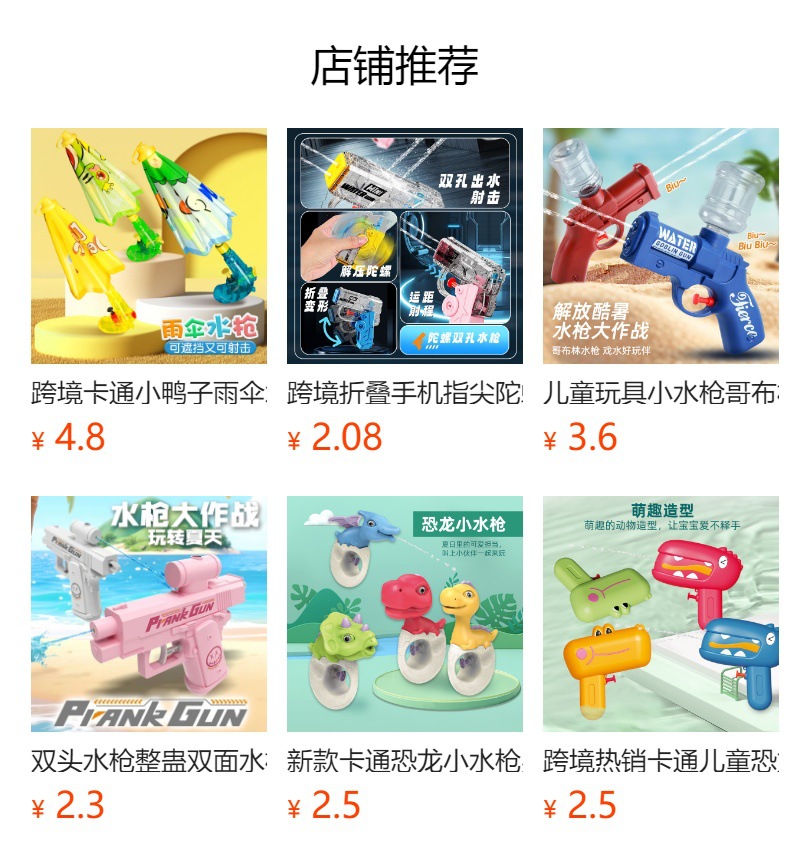Select the goblin water gun priced ¥3.6

pyautogui.click(x=661, y=246)
